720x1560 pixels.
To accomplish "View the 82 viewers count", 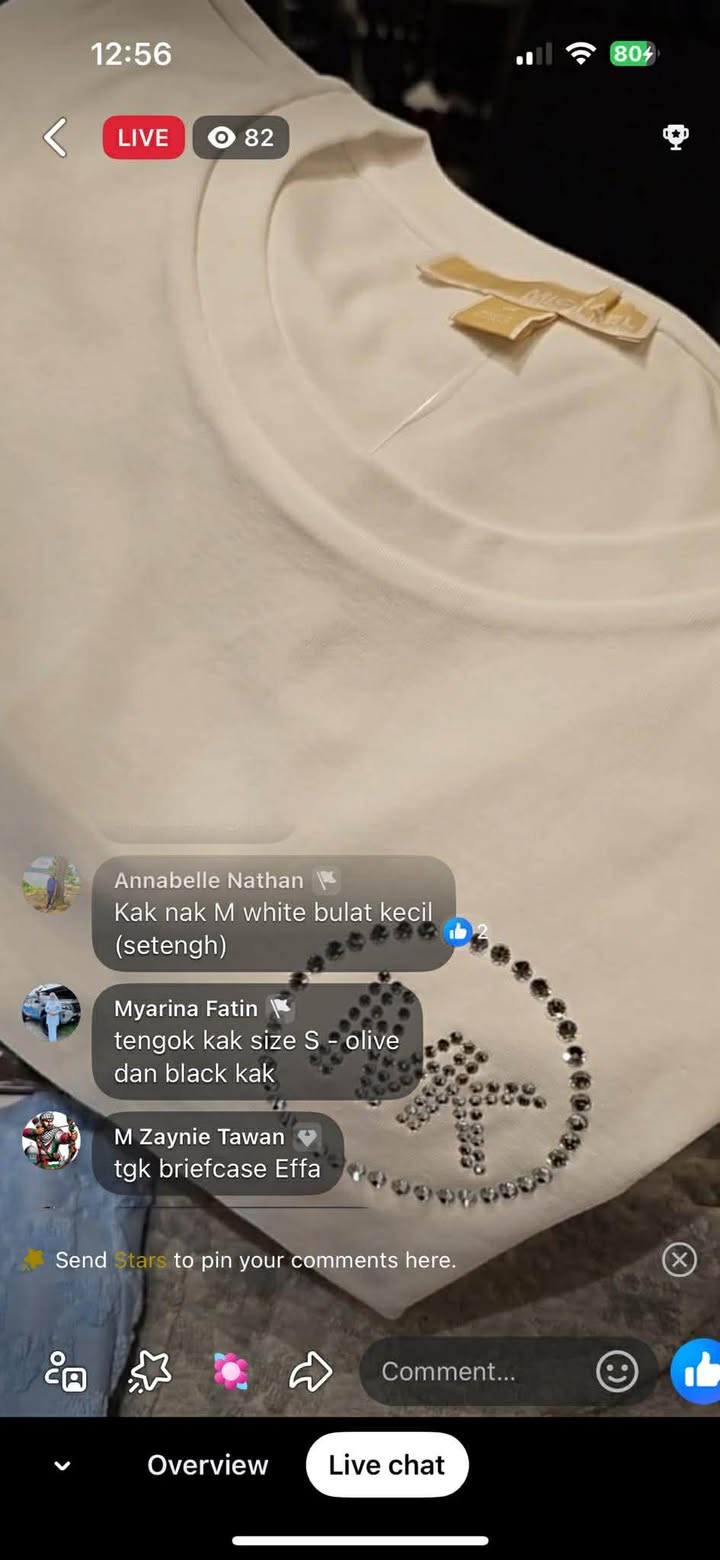I will pyautogui.click(x=241, y=138).
